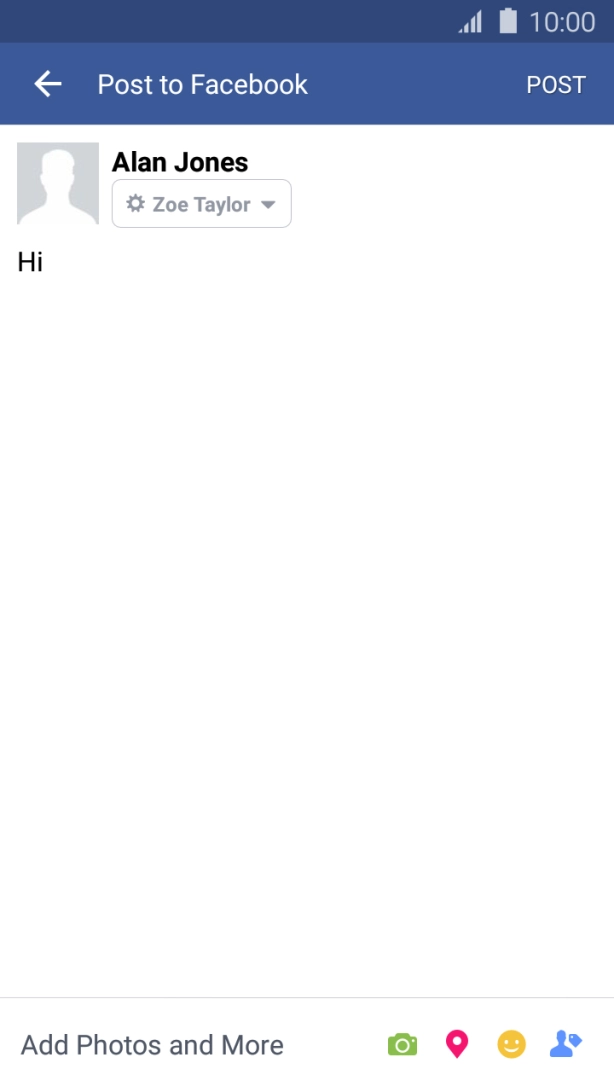Open Add Photos and More options
The width and height of the screenshot is (614, 1092).
click(152, 1045)
